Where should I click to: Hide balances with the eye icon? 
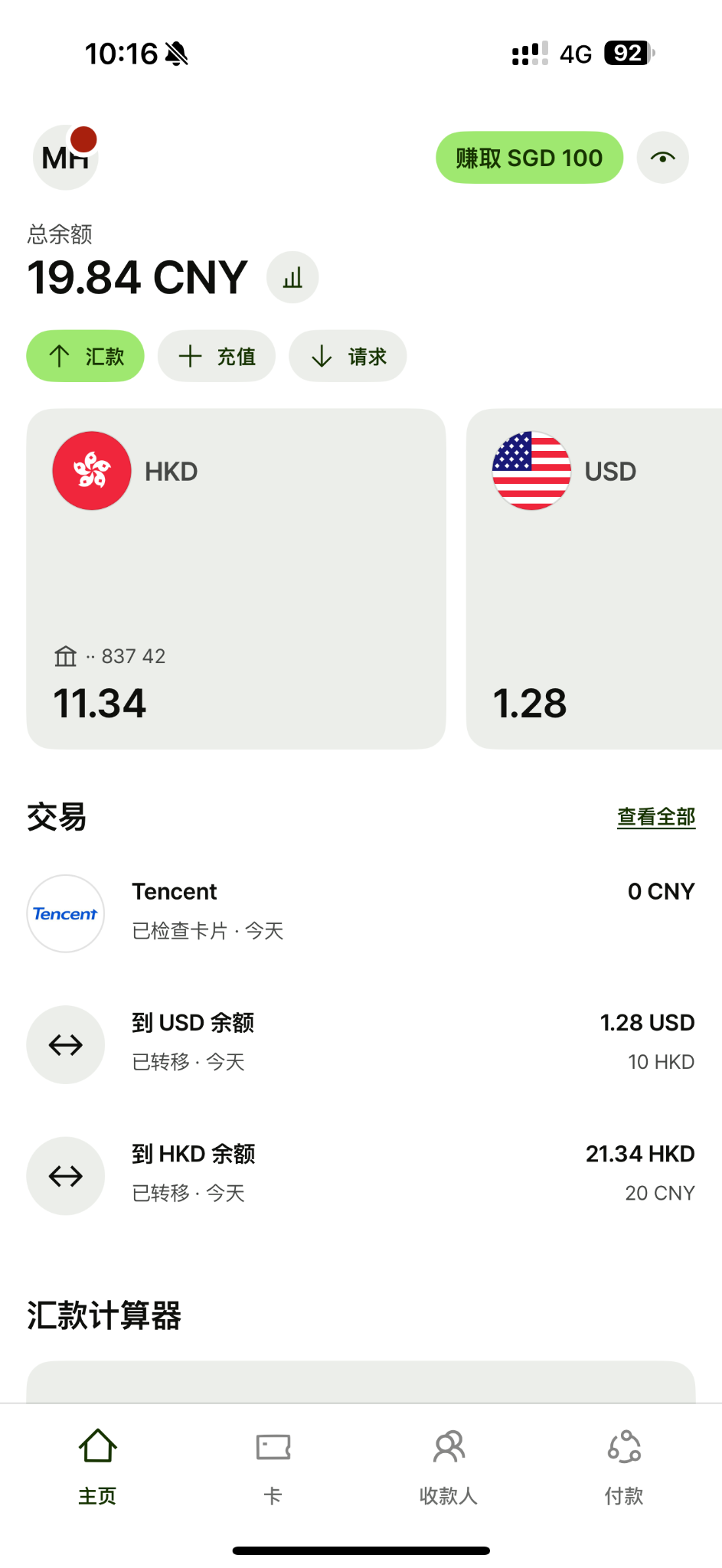pyautogui.click(x=662, y=158)
